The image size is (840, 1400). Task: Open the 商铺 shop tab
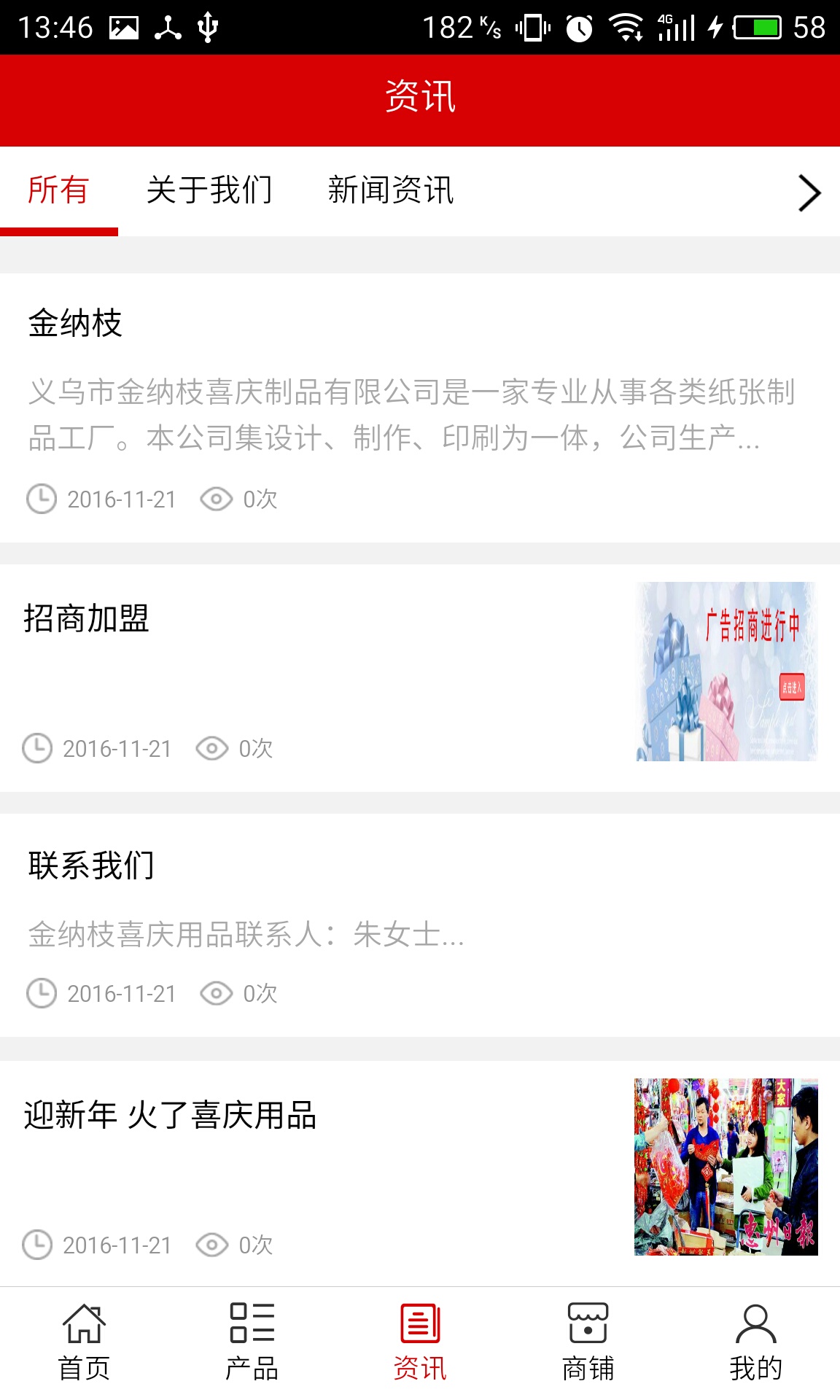(x=588, y=1342)
